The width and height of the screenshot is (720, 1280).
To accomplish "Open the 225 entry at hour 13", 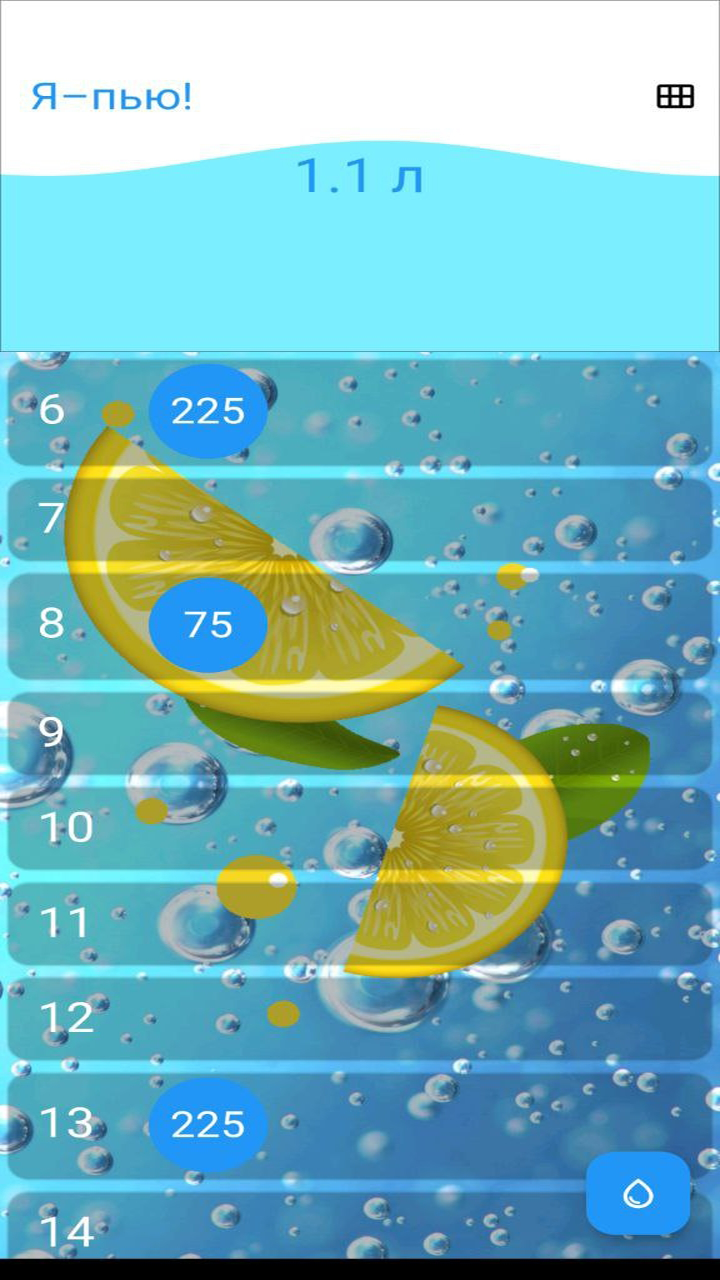I will pyautogui.click(x=208, y=1125).
